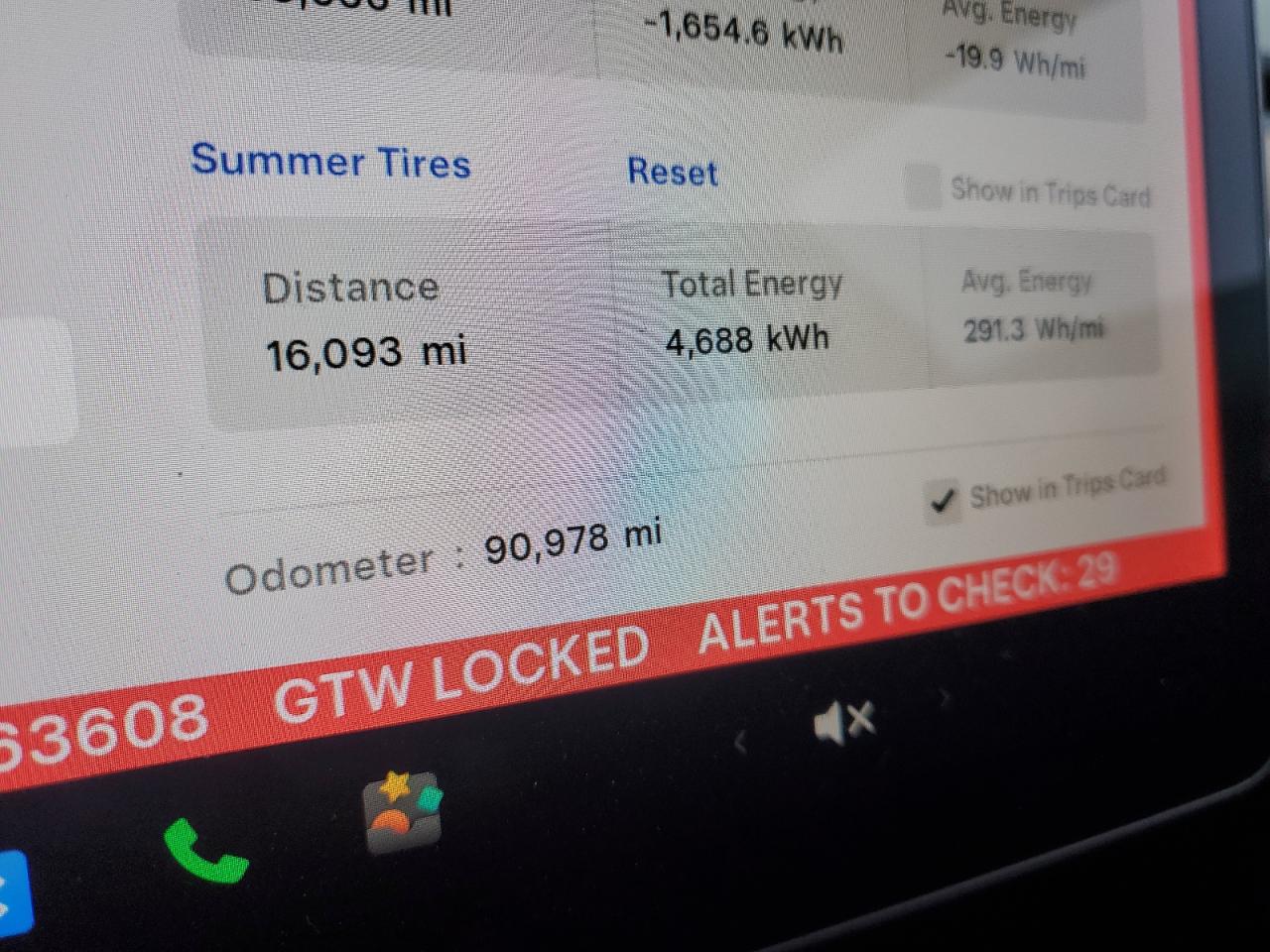Open the green phone app
This screenshot has width=1270, height=952.
pyautogui.click(x=204, y=851)
